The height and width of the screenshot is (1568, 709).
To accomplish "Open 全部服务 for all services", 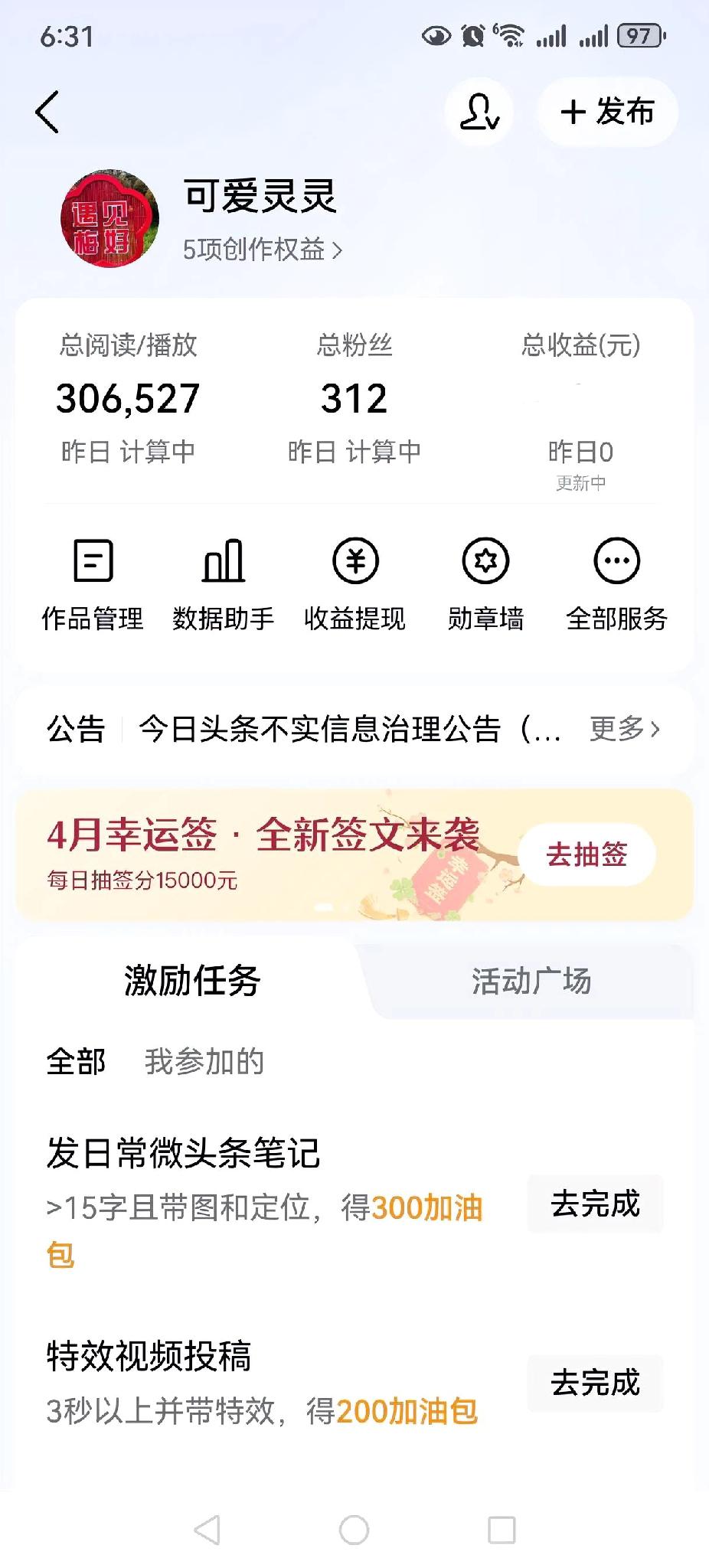I will click(x=617, y=582).
